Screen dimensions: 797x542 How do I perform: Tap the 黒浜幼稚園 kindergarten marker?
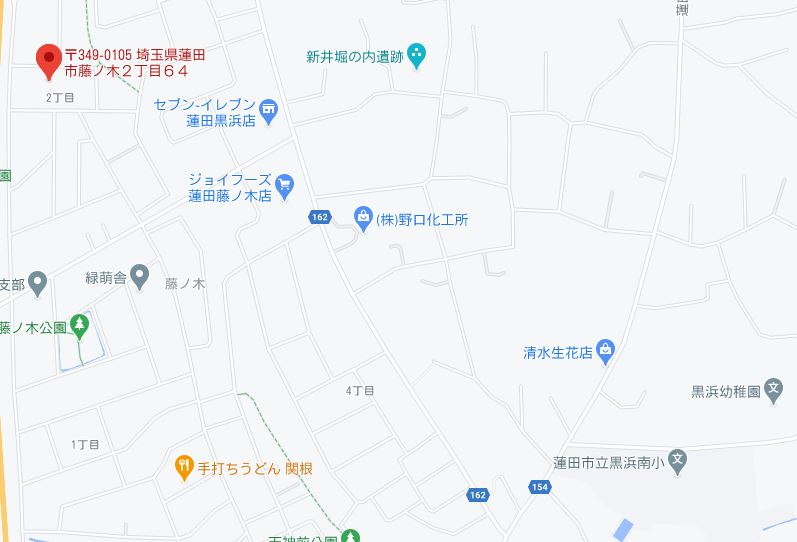coord(773,389)
